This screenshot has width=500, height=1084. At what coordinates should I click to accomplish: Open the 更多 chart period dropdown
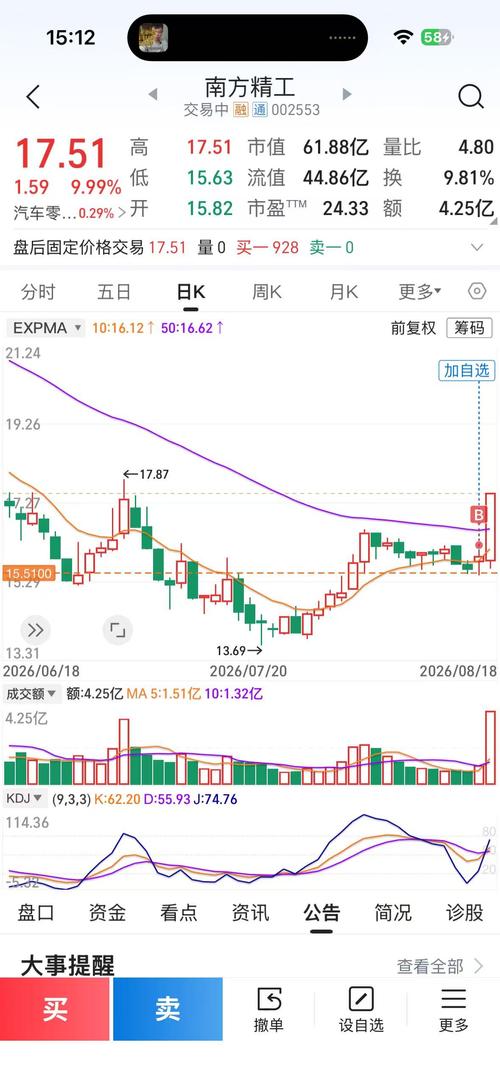420,292
